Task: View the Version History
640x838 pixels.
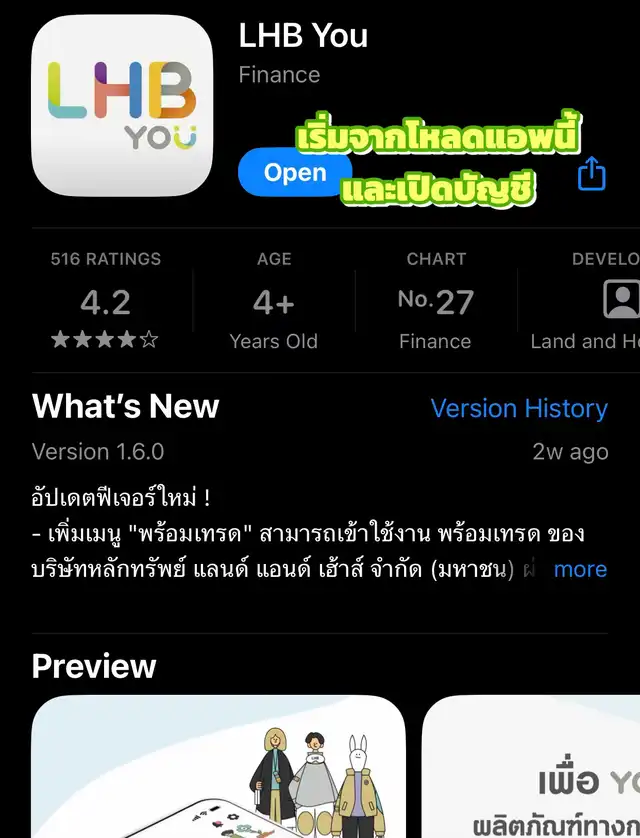Action: (518, 408)
